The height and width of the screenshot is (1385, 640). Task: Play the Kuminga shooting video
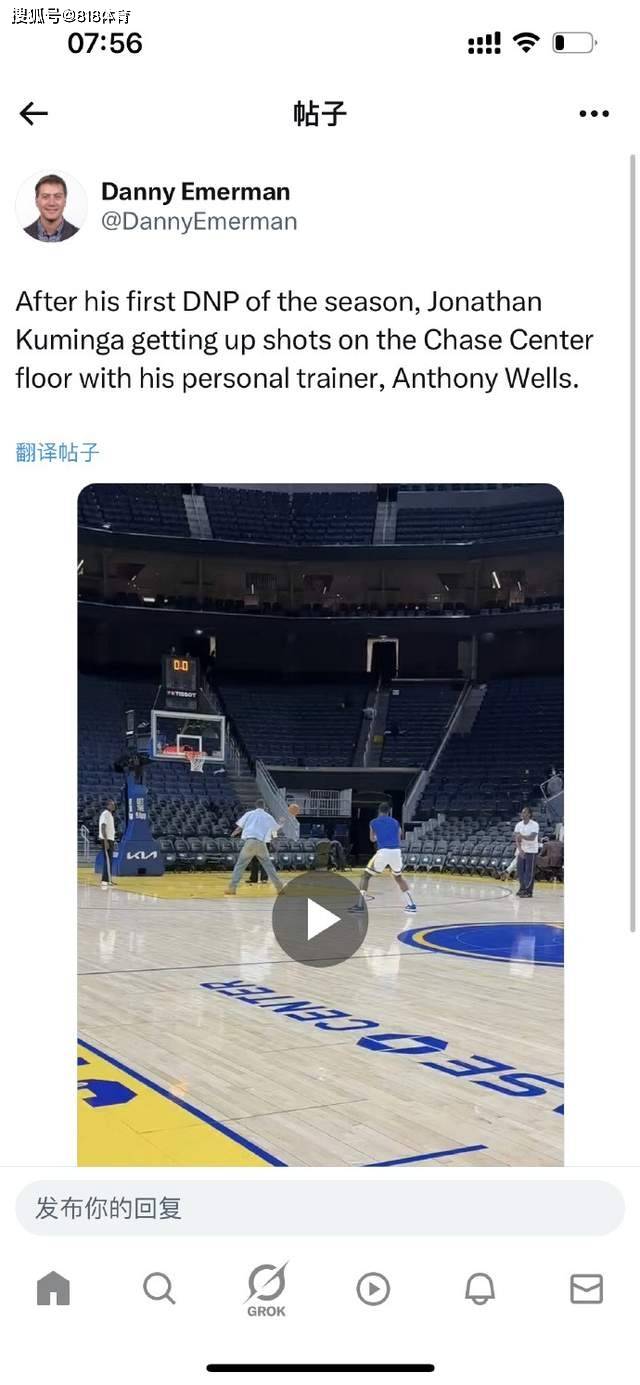pyautogui.click(x=320, y=919)
